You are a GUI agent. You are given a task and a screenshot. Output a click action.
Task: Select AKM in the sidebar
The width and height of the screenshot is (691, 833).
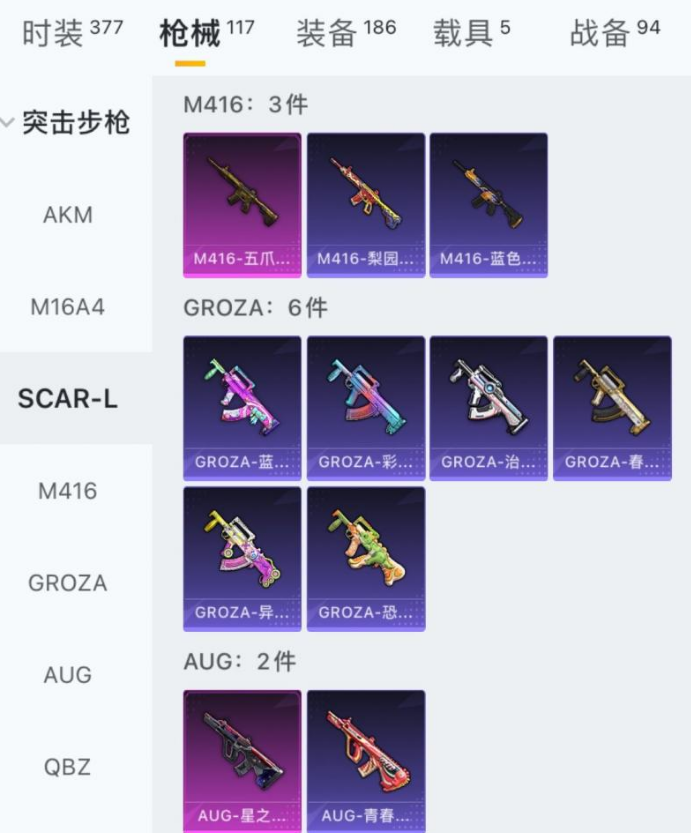[x=68, y=215]
